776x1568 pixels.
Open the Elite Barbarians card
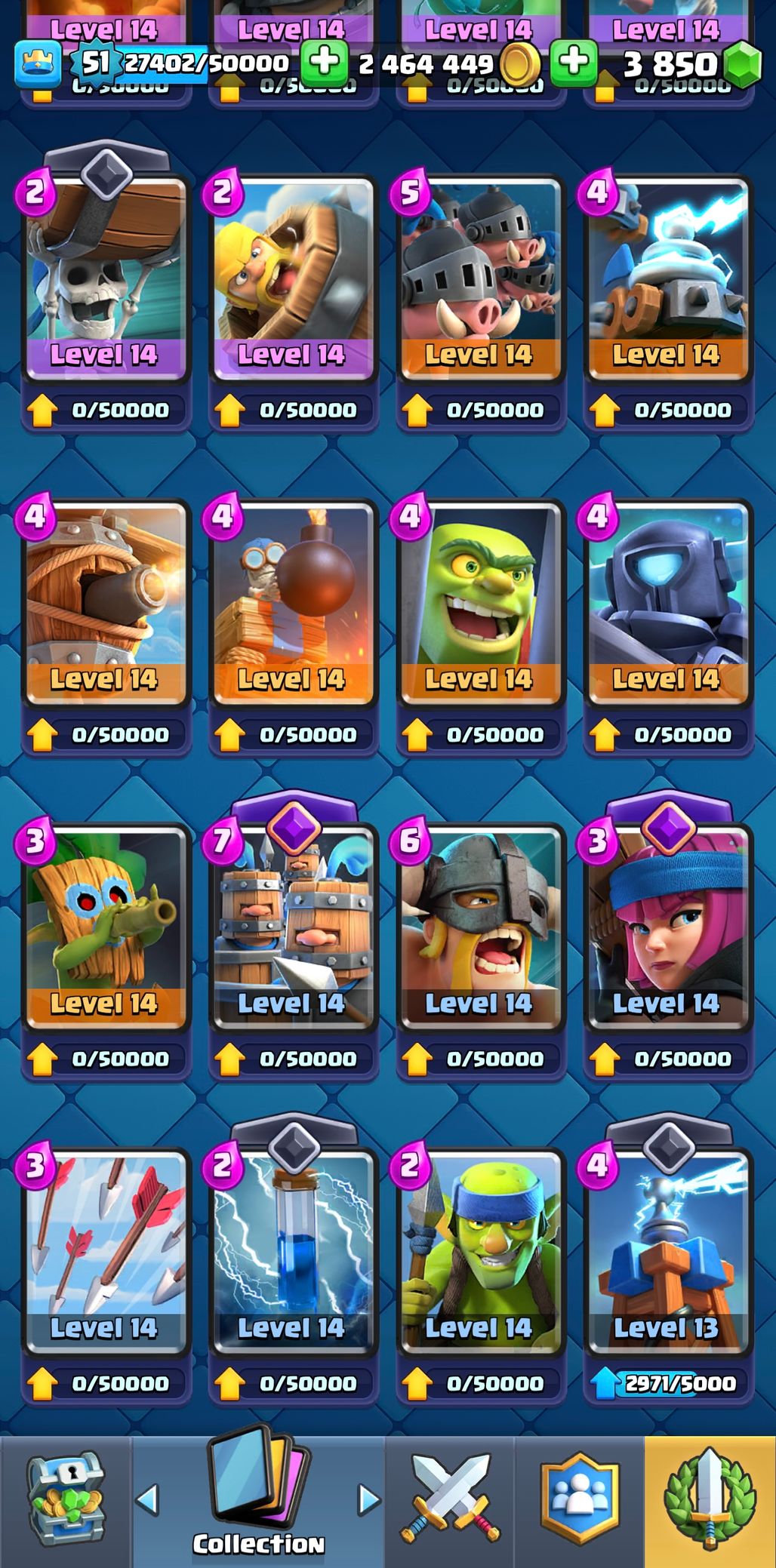[x=480, y=928]
